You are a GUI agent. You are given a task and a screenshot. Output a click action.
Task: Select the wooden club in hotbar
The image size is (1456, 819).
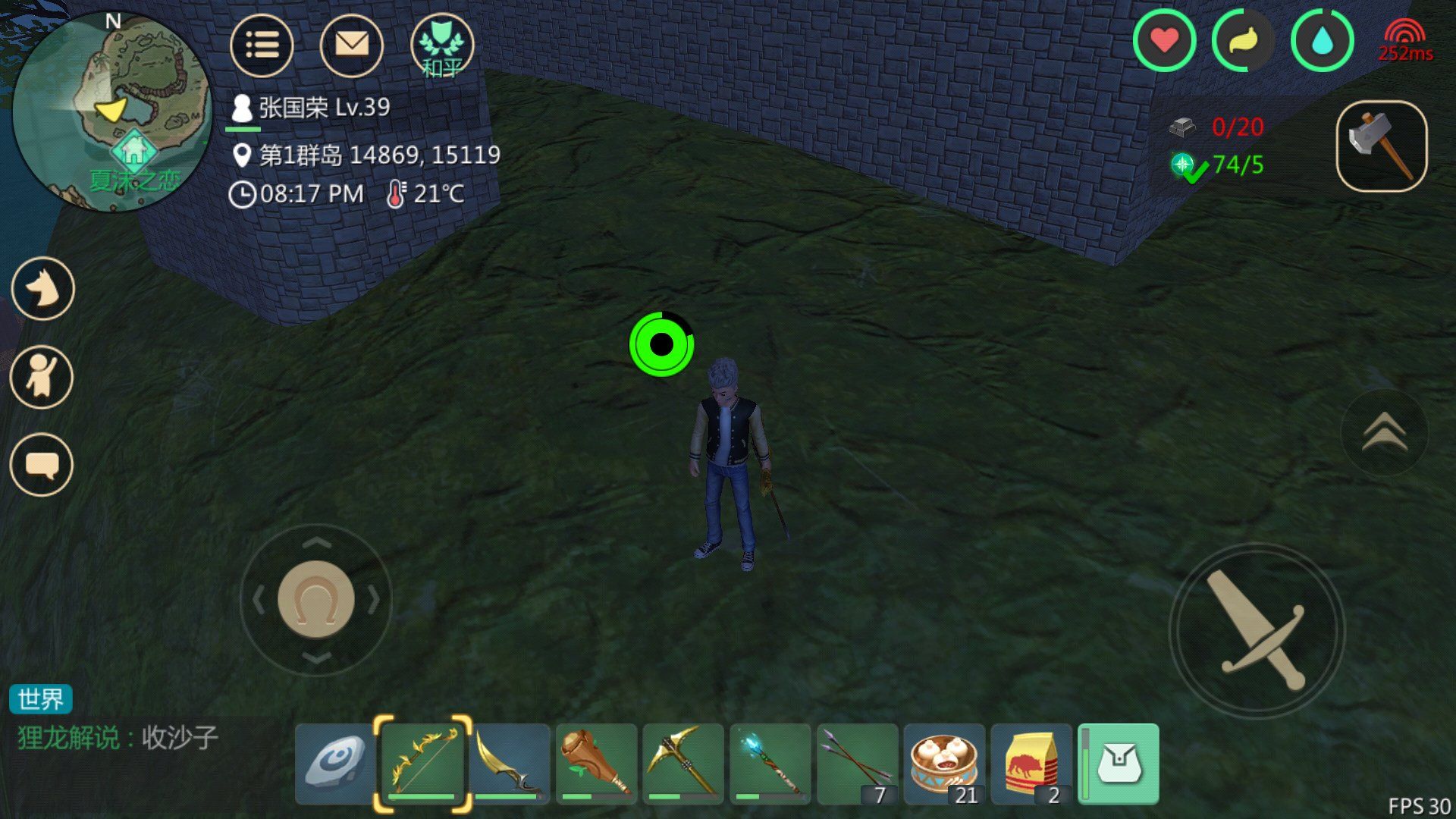(596, 763)
